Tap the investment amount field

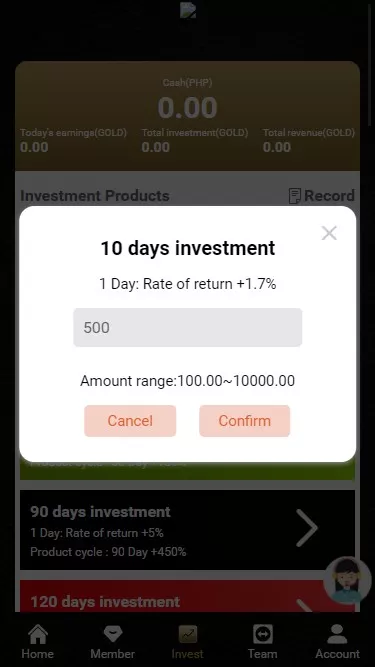[188, 327]
